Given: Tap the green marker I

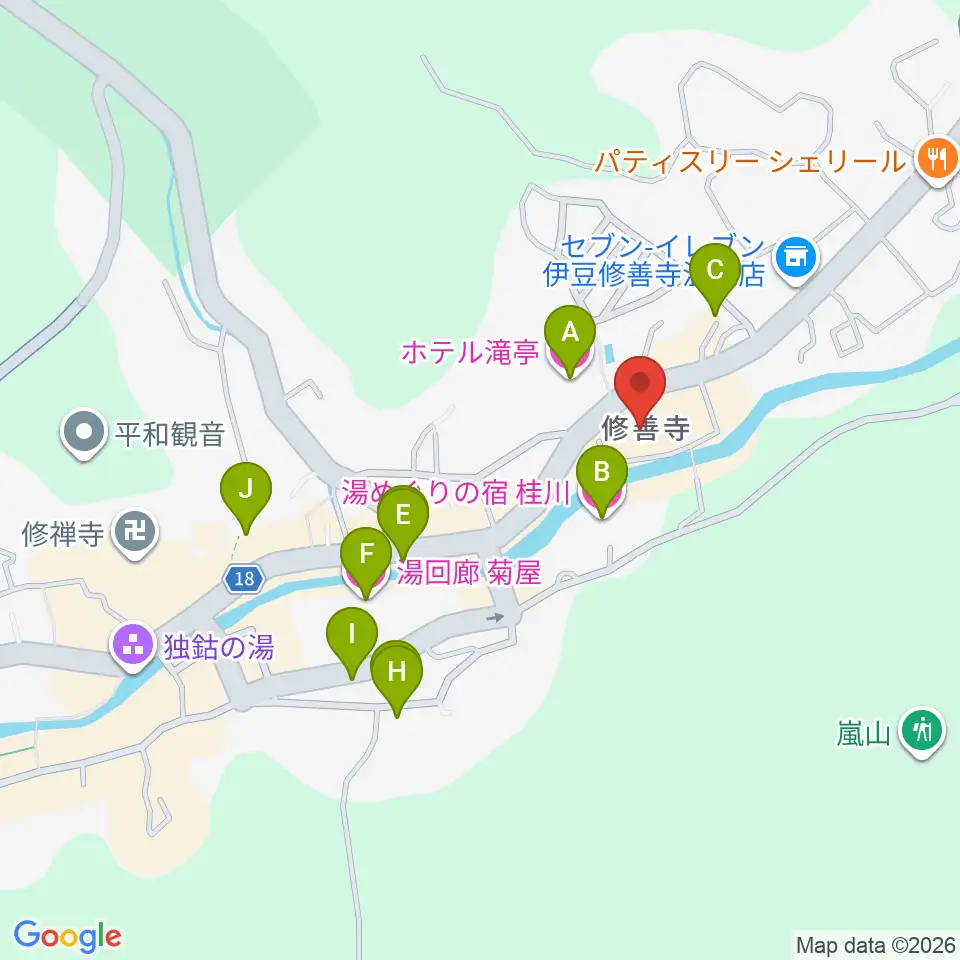Looking at the screenshot, I should coord(352,641).
